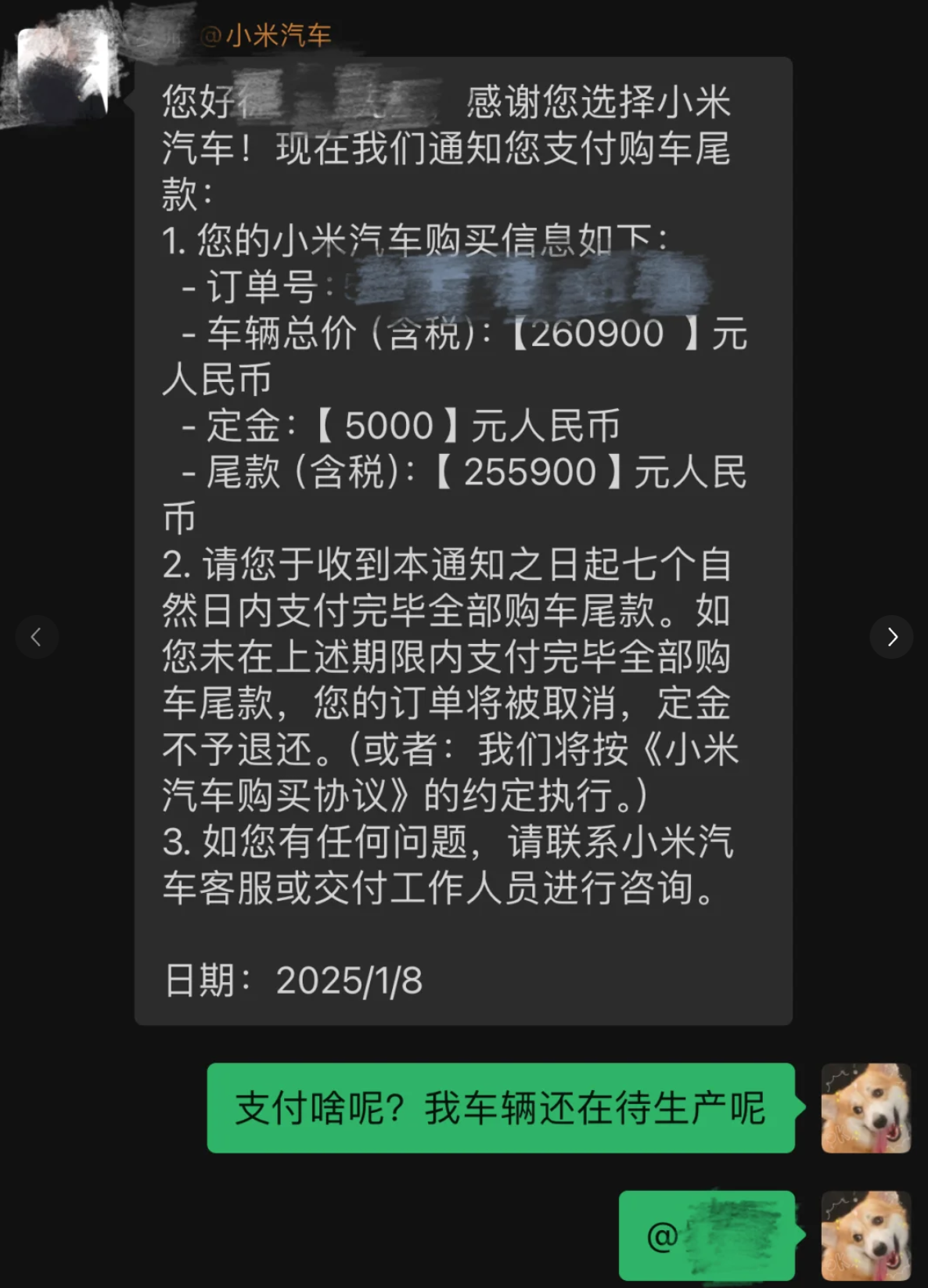928x1288 pixels.
Task: Go to the next image
Action: pos(891,637)
